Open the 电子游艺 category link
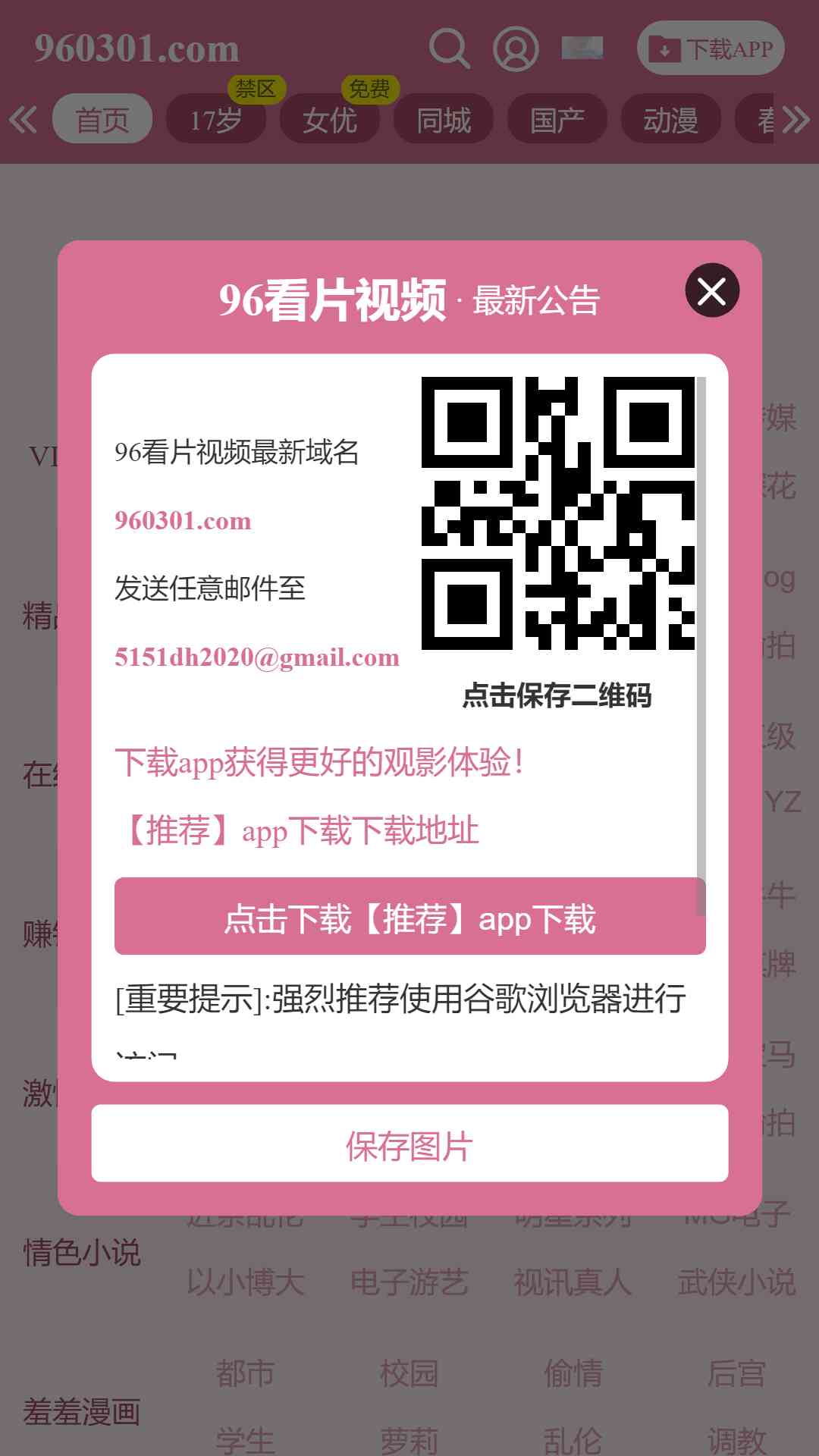819x1456 pixels. point(409,1282)
